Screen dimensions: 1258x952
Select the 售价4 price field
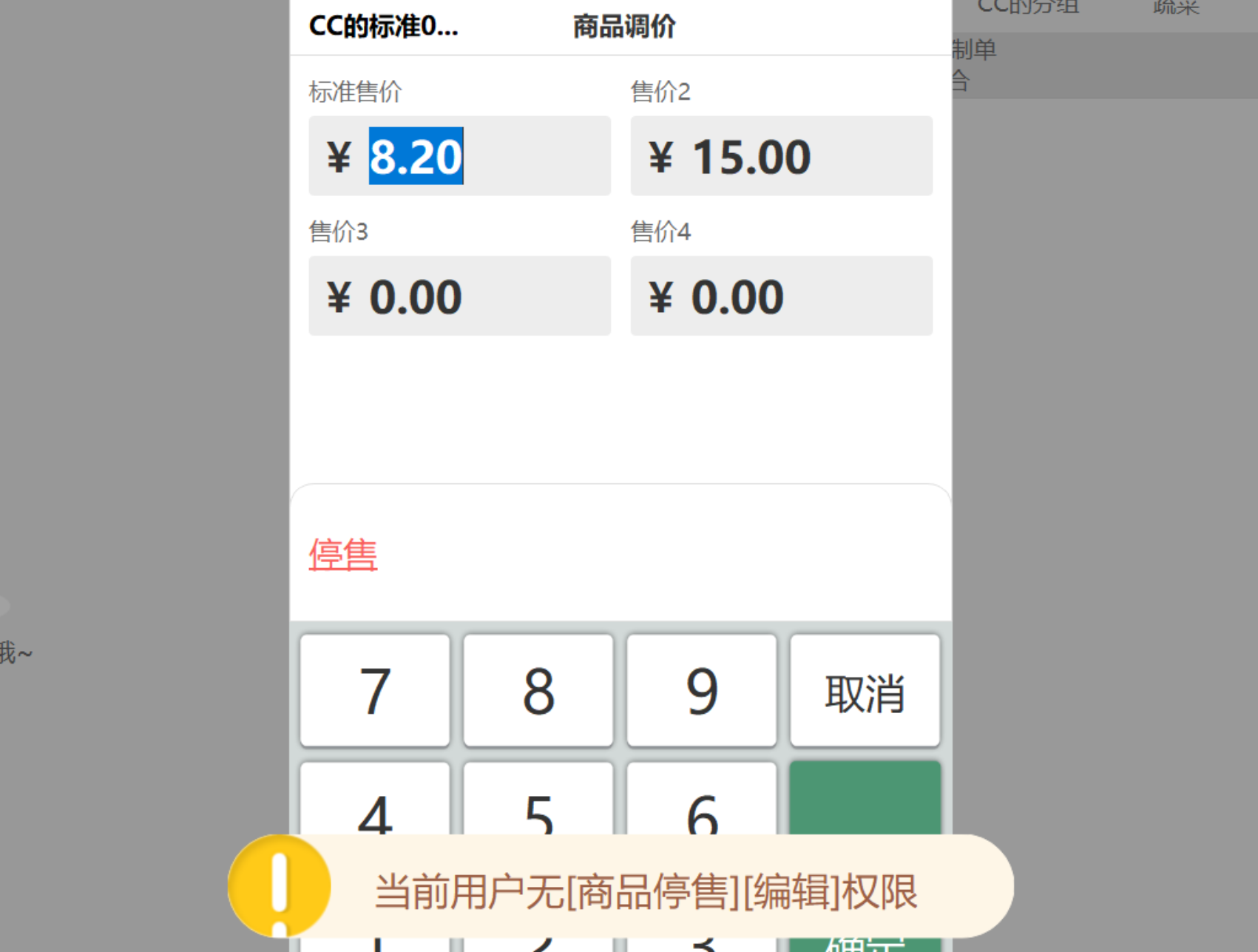[x=781, y=296]
